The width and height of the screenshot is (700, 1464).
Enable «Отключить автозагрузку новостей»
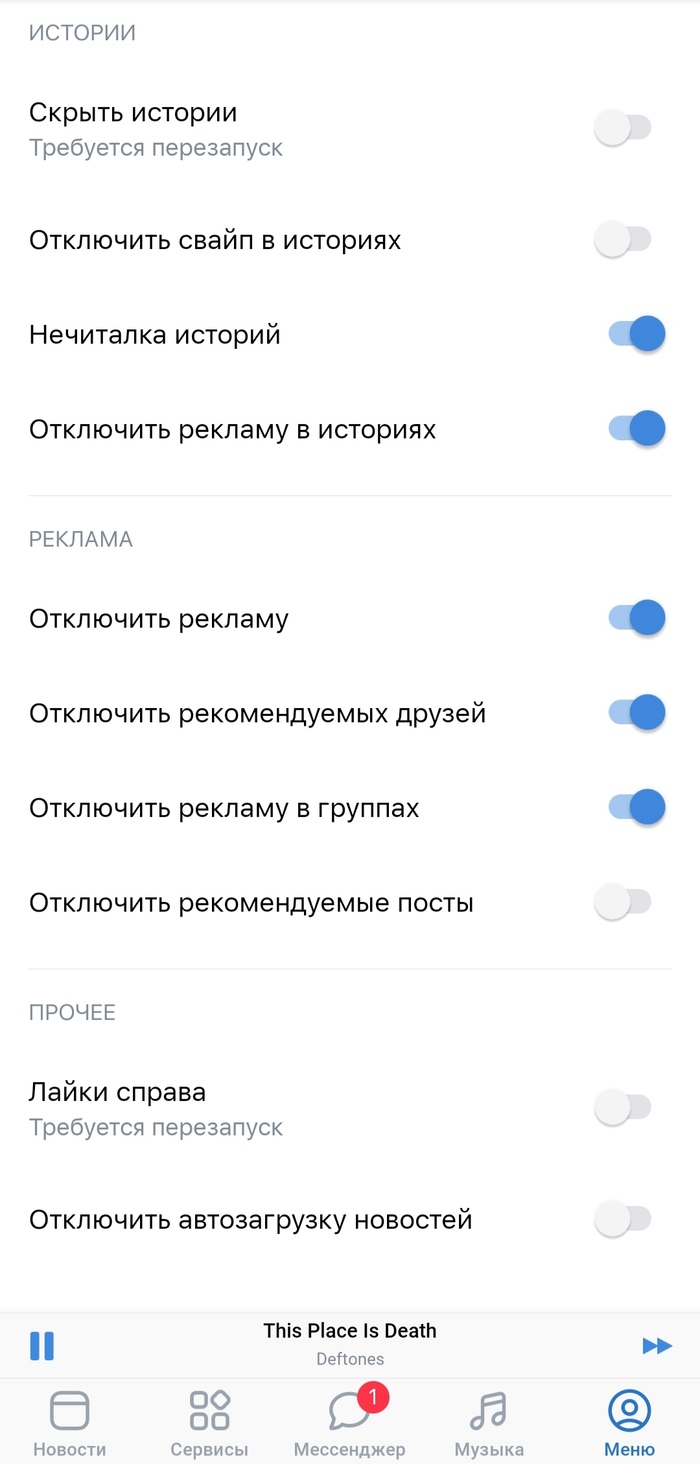coord(623,1219)
